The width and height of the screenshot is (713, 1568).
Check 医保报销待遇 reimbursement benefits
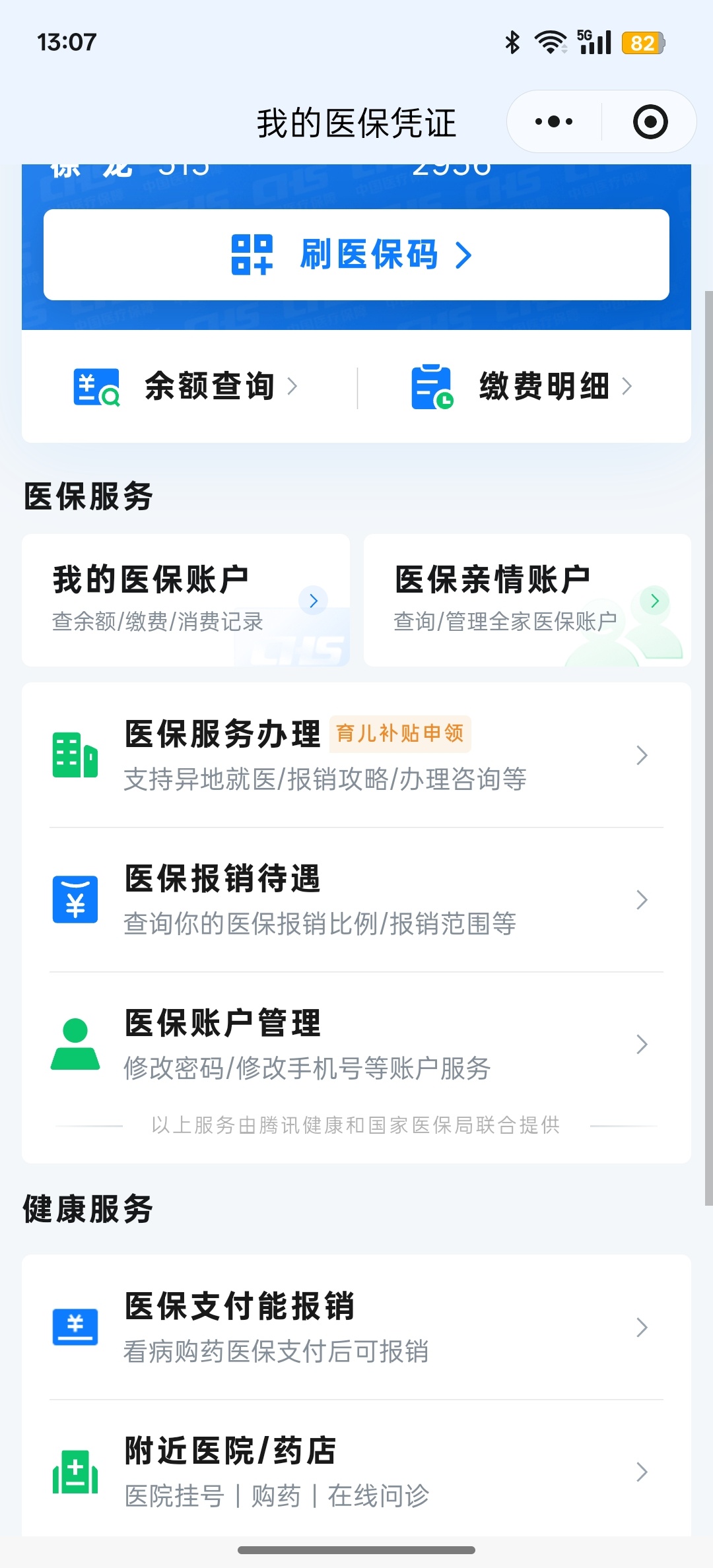356,899
